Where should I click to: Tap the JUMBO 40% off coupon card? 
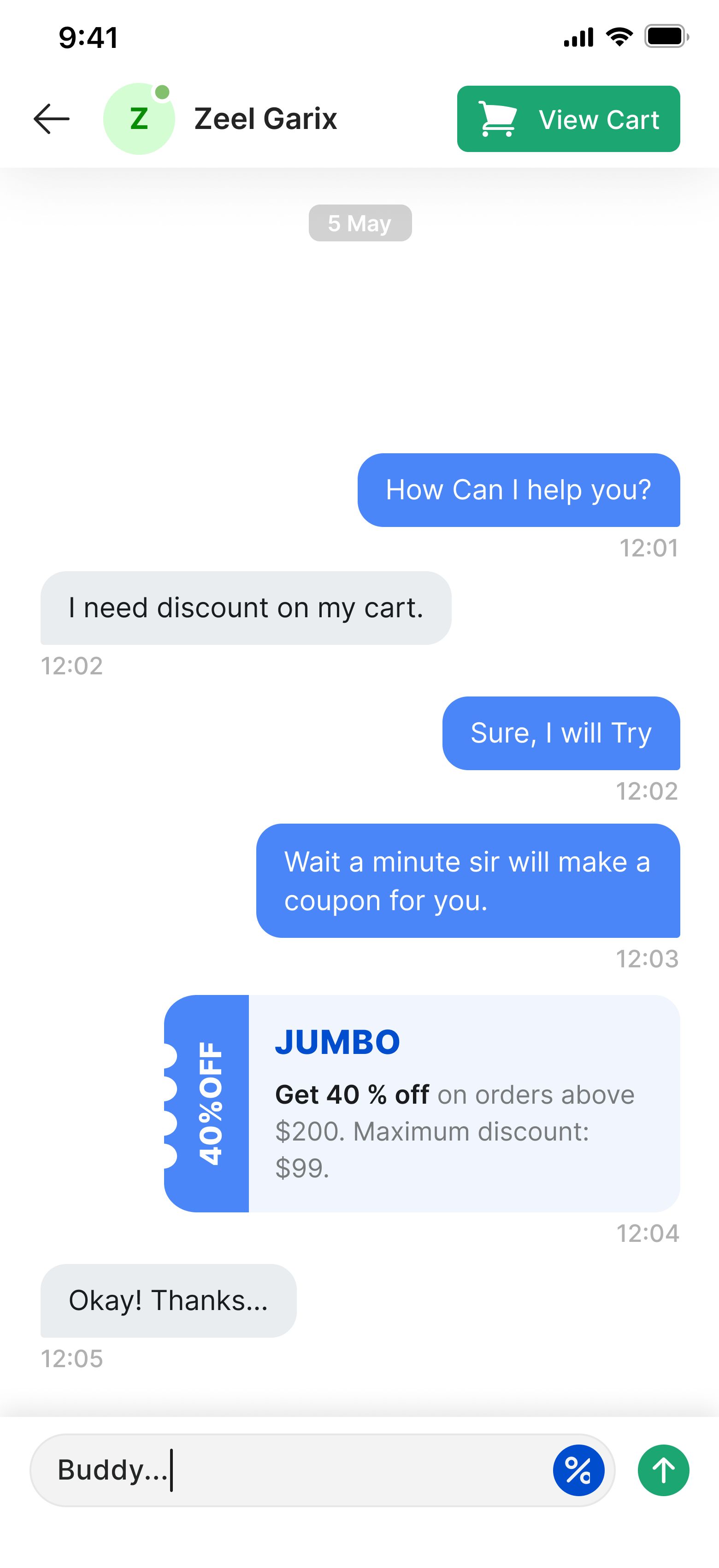coord(422,1104)
